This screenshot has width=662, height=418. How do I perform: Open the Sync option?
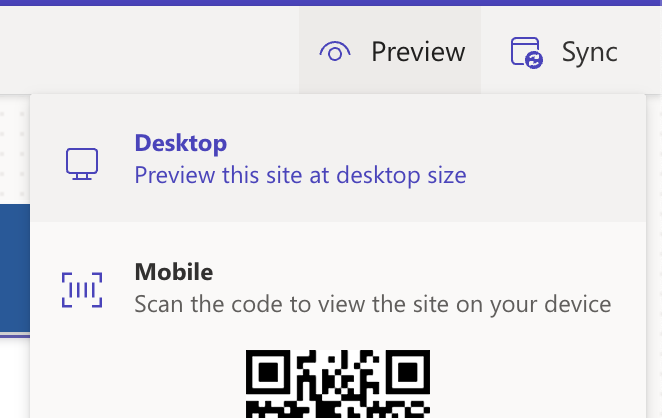pyautogui.click(x=563, y=51)
